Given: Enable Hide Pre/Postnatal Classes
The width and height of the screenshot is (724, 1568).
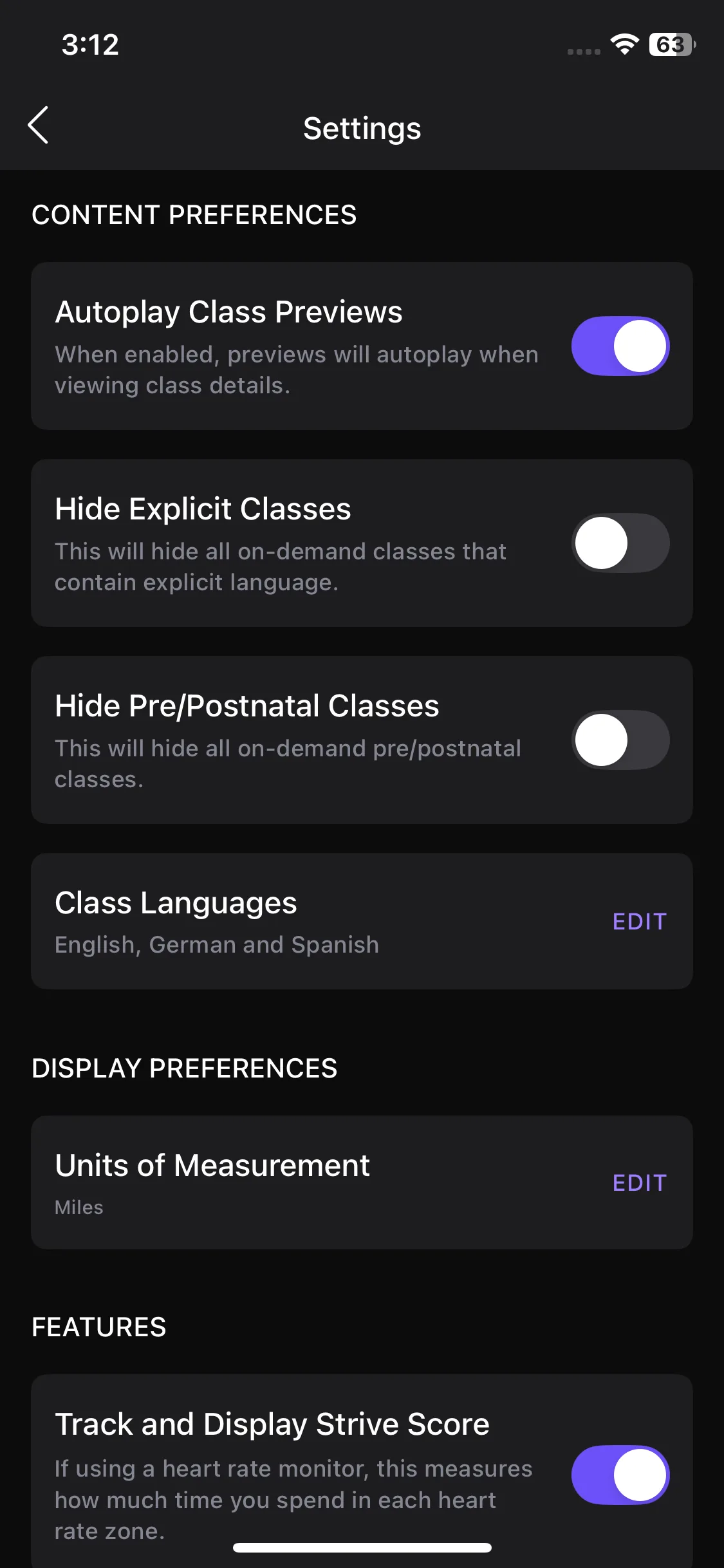Looking at the screenshot, I should [620, 740].
